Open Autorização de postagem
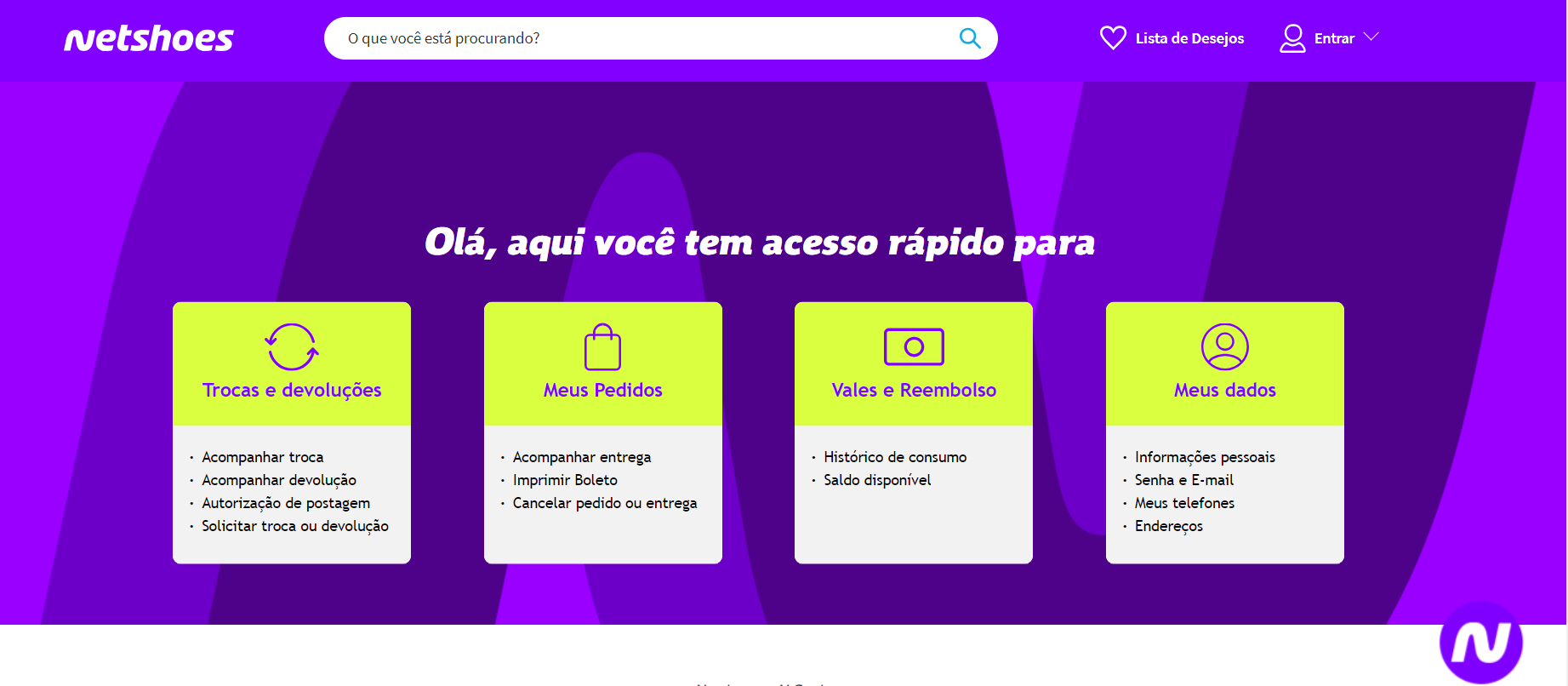The image size is (1568, 686). pyautogui.click(x=286, y=503)
